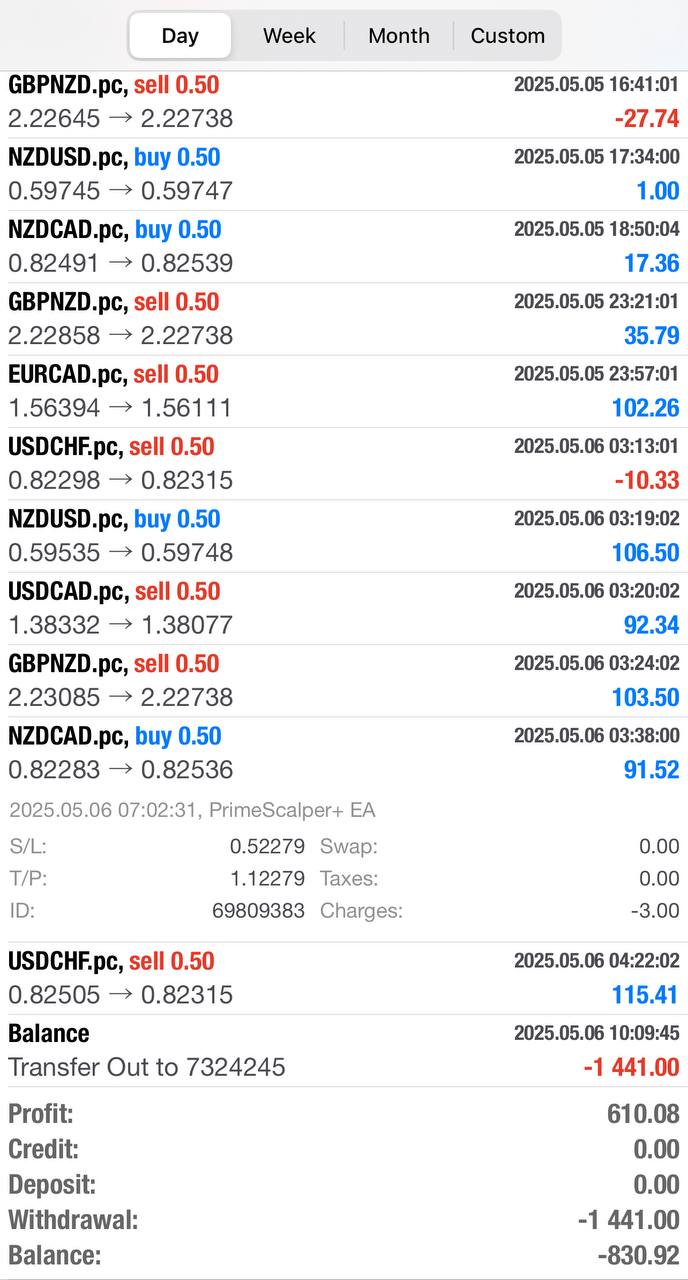Select the Day period tab
The width and height of the screenshot is (688, 1280).
click(180, 36)
